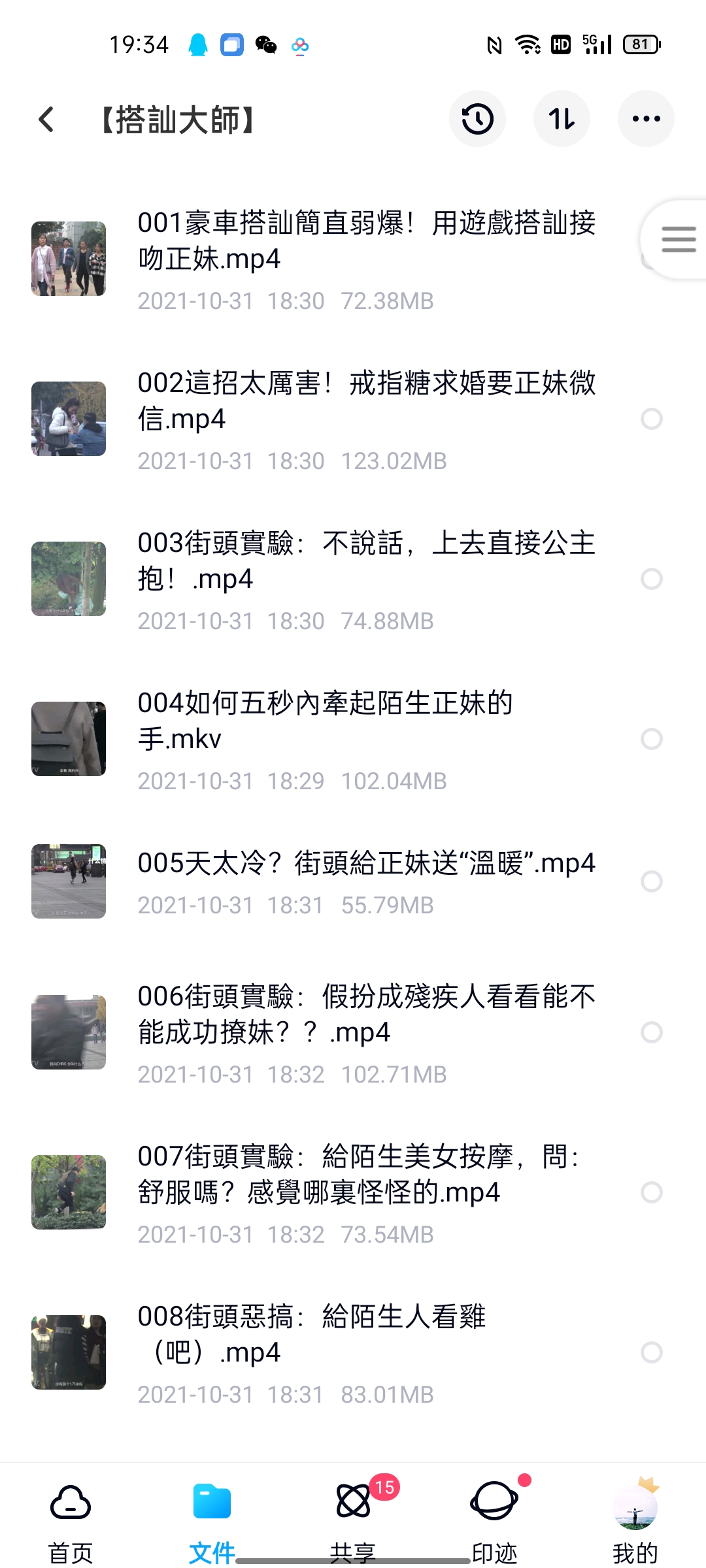Select the file 003街頭實驗 不說話
This screenshot has height=1568, width=706.
click(652, 579)
